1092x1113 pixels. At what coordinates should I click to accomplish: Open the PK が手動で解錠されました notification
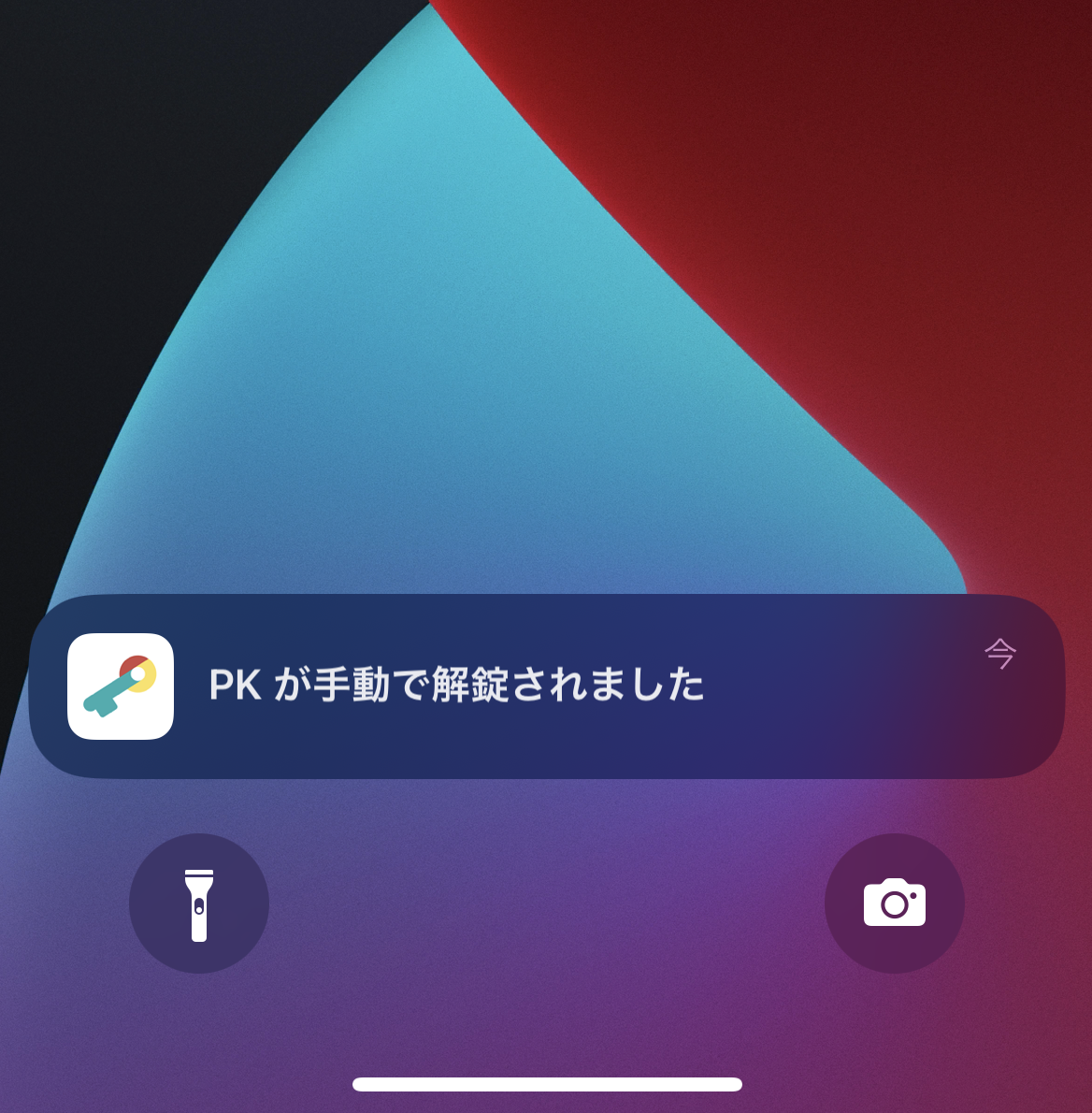tap(547, 686)
